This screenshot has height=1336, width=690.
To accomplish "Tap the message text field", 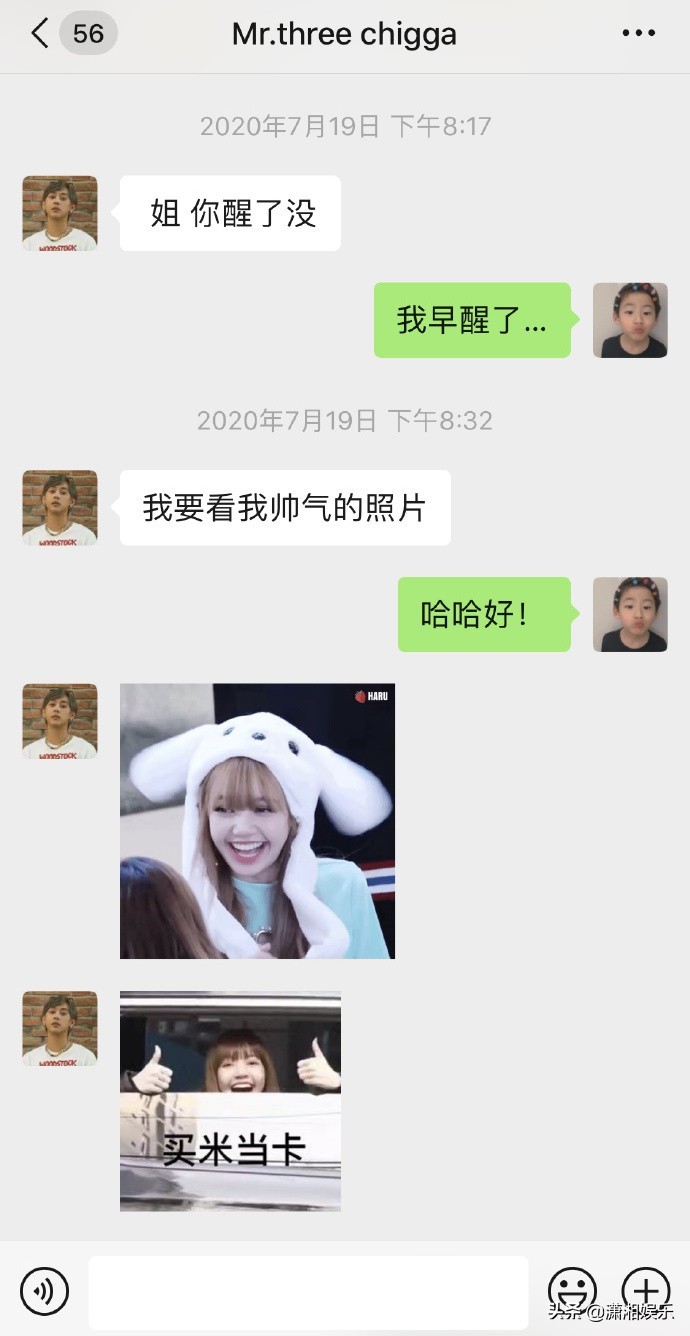I will [308, 1292].
